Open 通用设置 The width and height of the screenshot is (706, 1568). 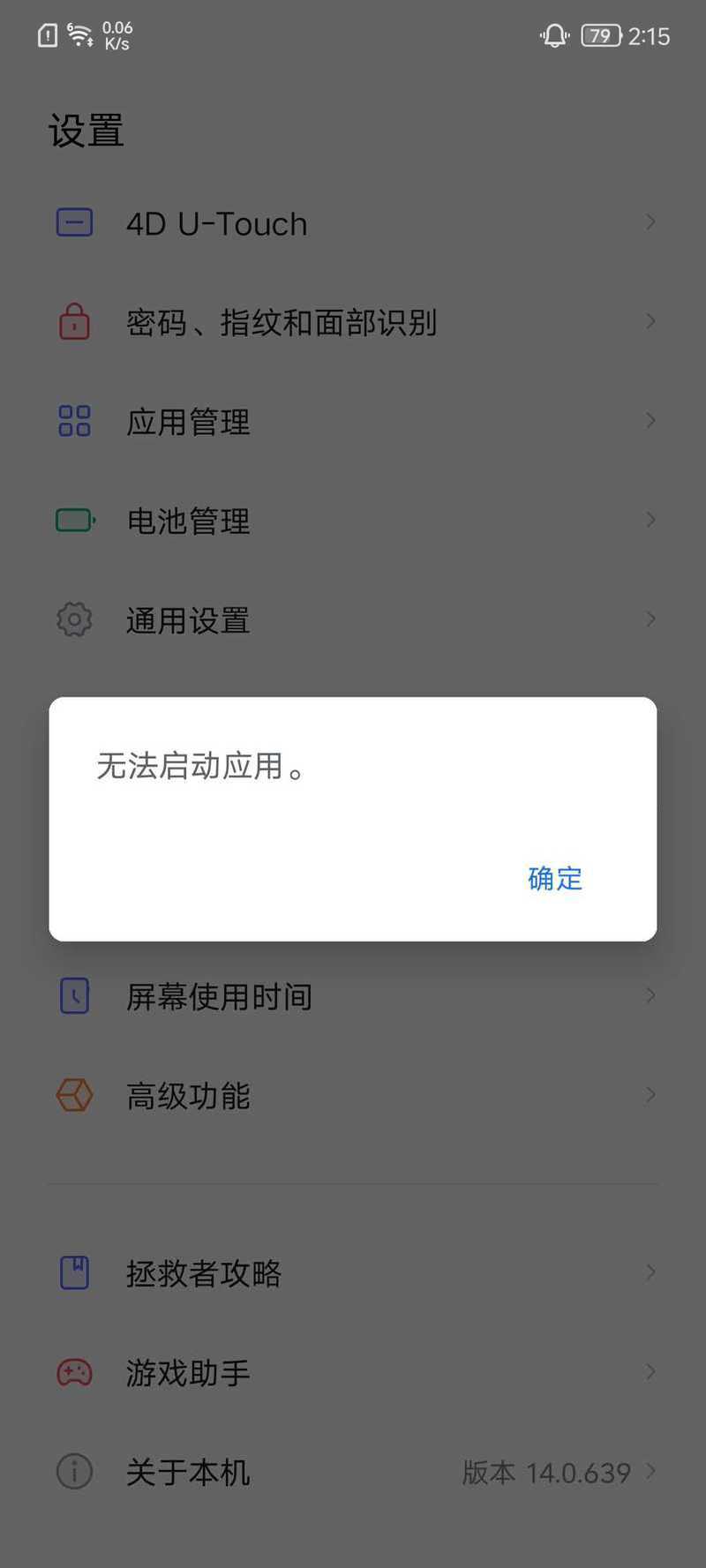[353, 620]
